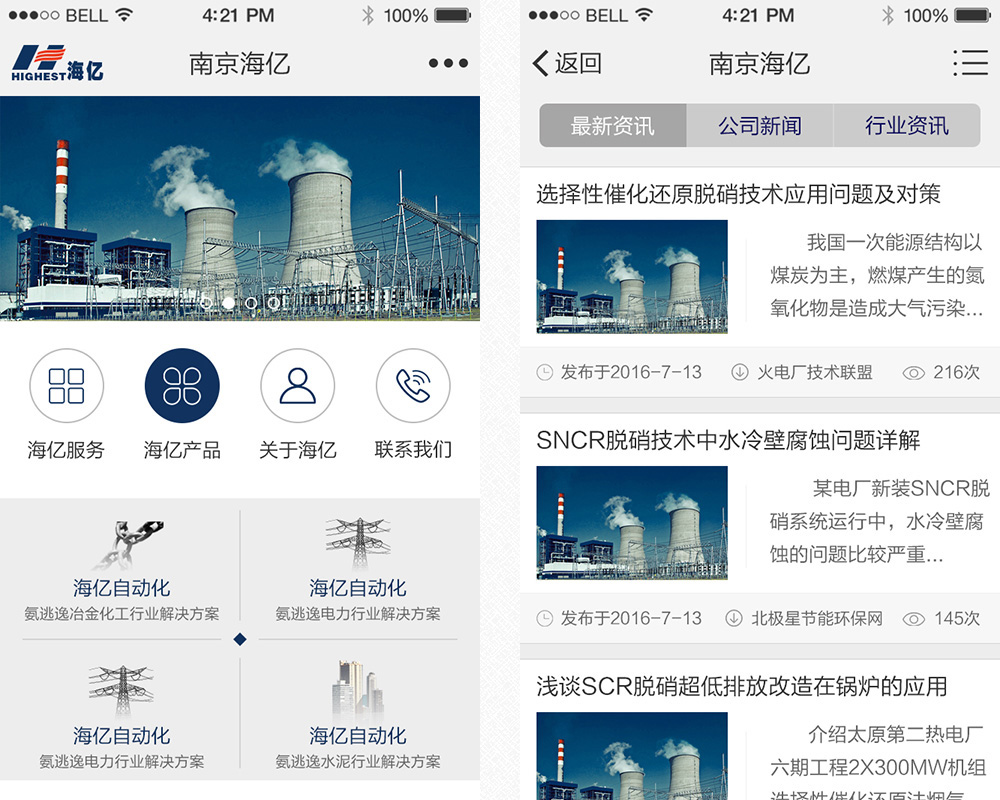Select the 行业资讯 tab
The height and width of the screenshot is (800, 1000).
pos(906,126)
